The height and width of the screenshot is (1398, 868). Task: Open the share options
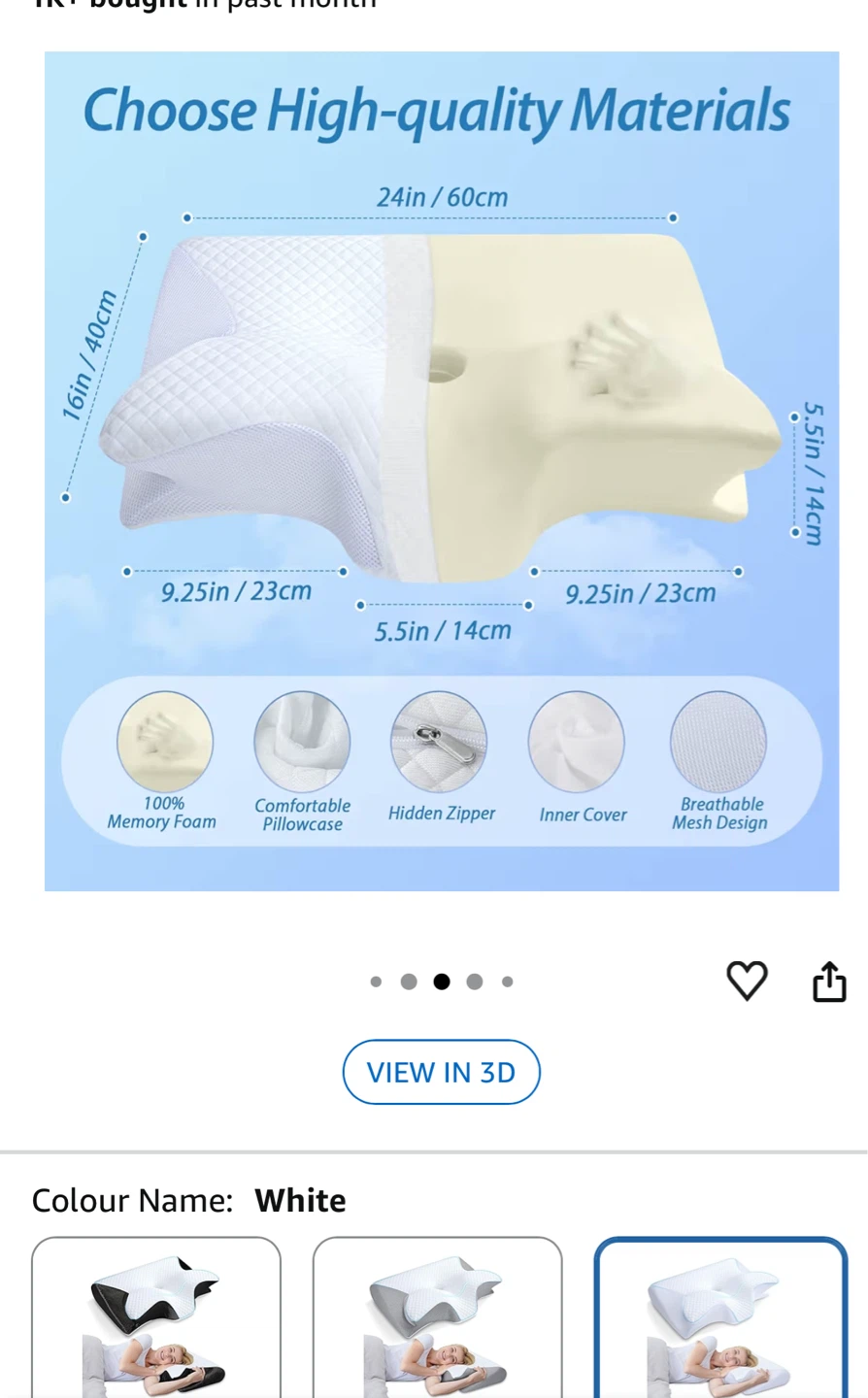[828, 982]
